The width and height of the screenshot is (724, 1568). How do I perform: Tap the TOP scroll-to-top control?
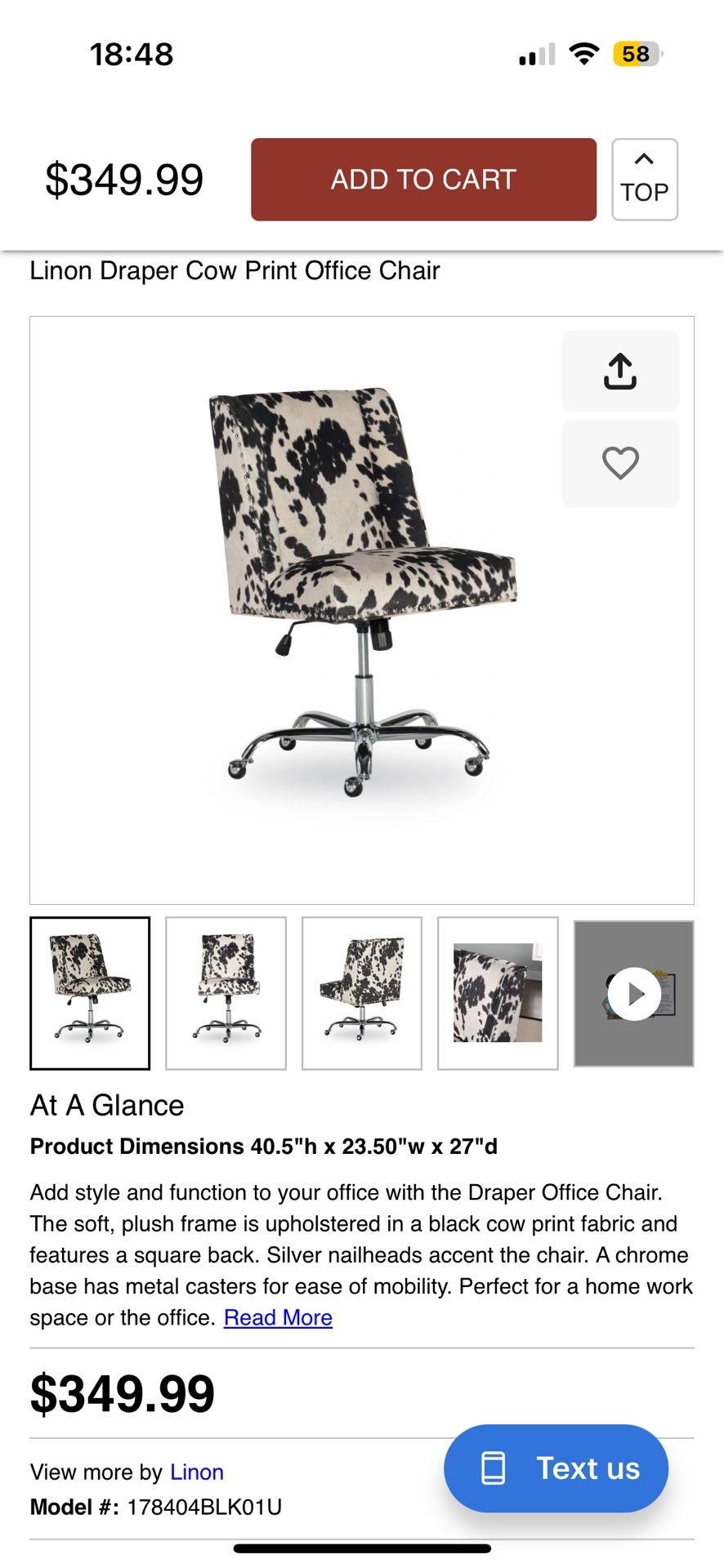pos(645,181)
